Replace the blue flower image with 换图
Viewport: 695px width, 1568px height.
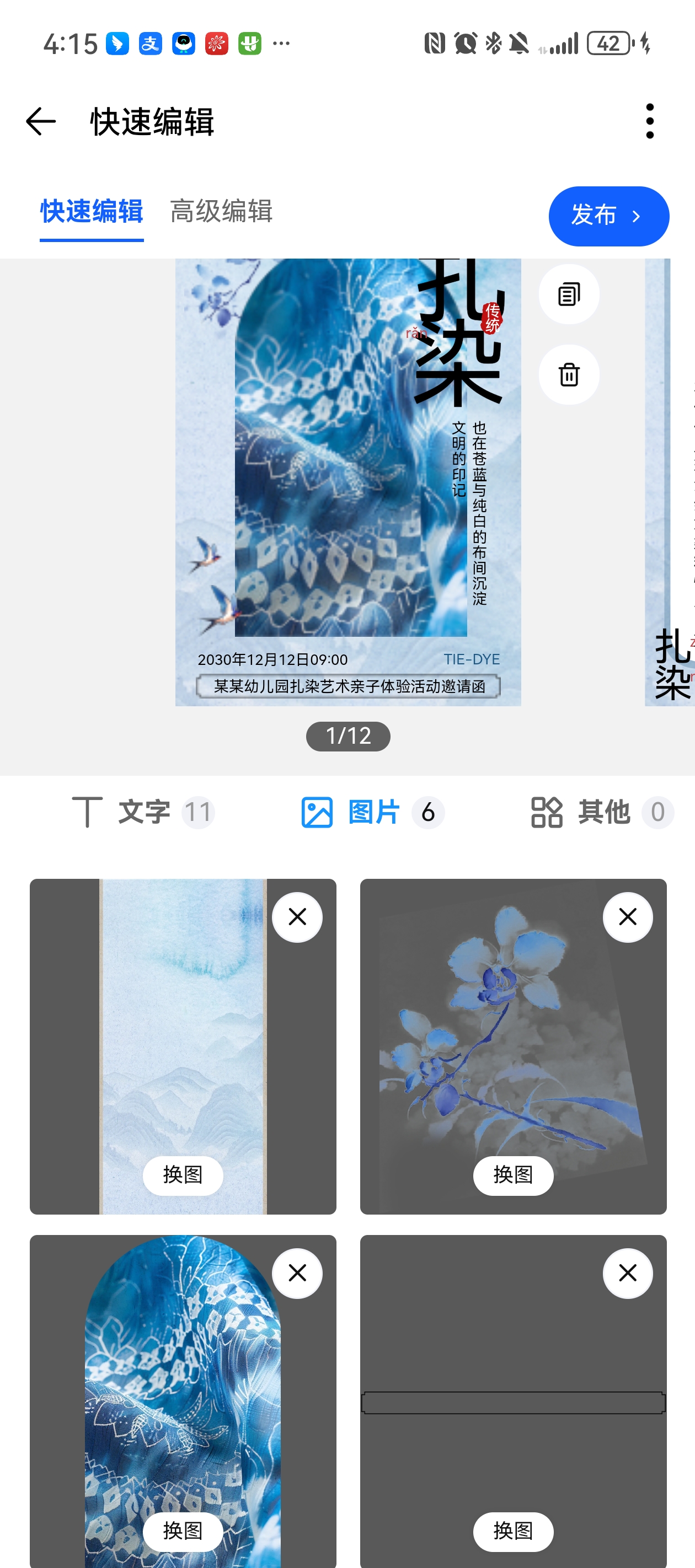(x=513, y=1175)
